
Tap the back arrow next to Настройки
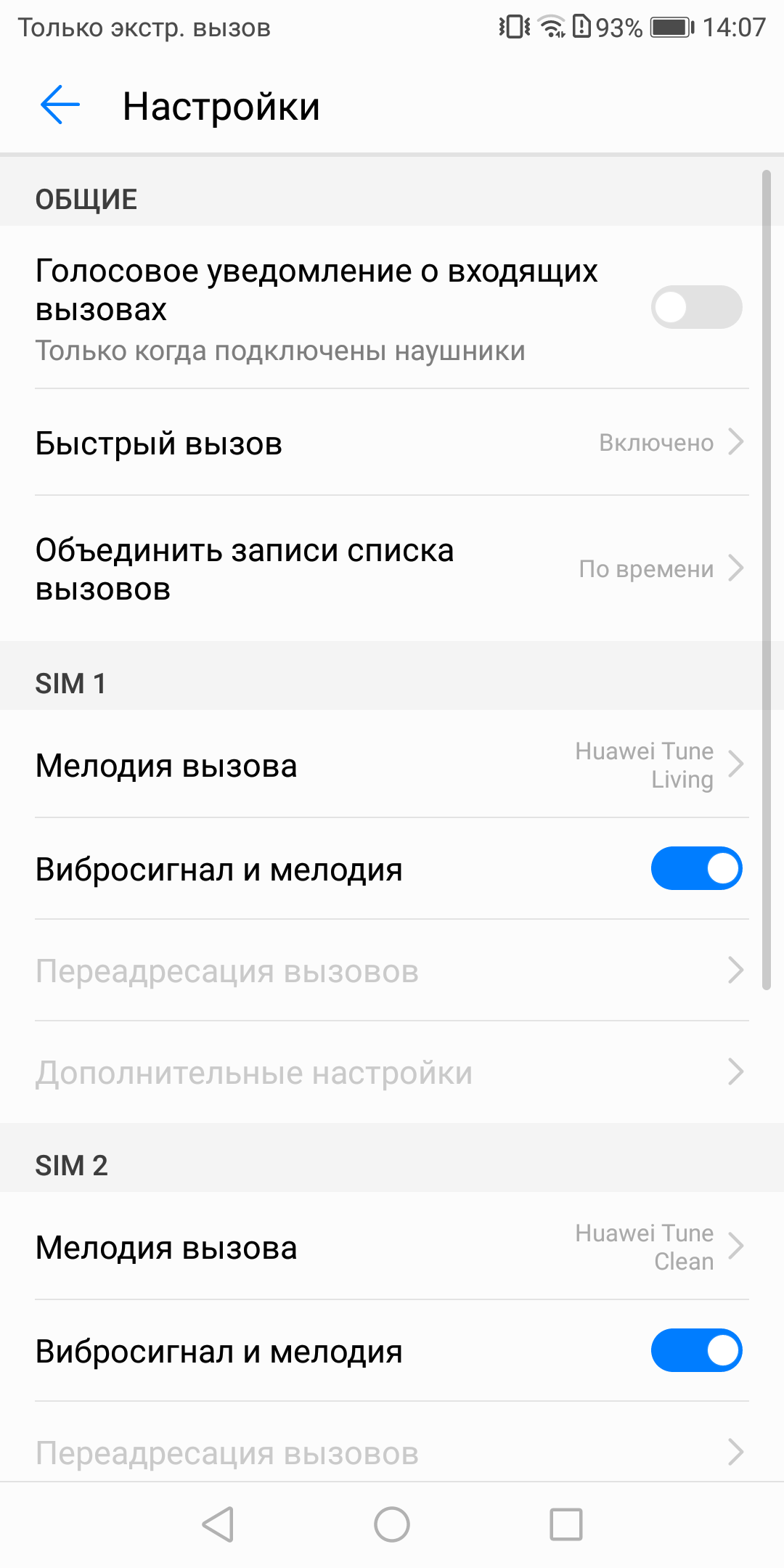click(60, 105)
